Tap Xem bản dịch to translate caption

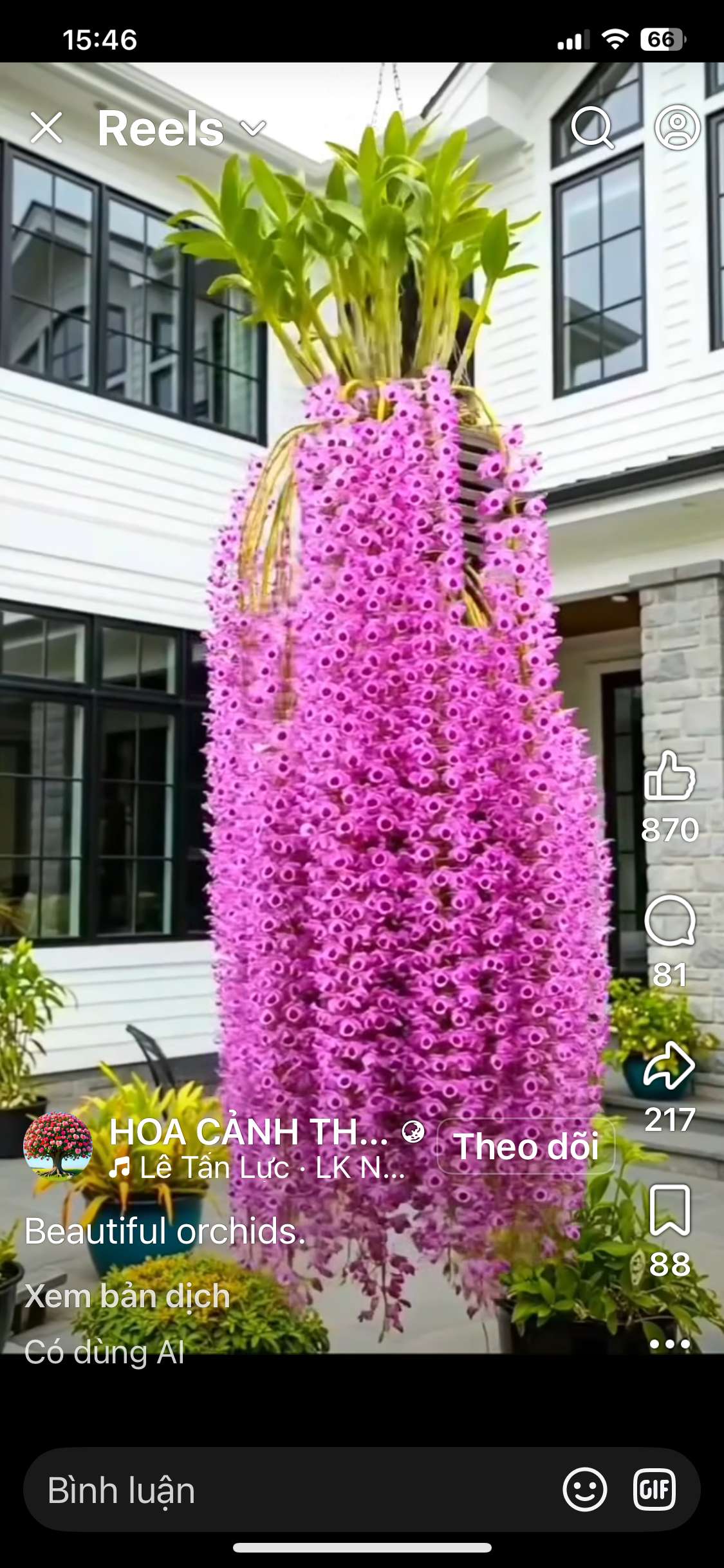click(127, 1296)
